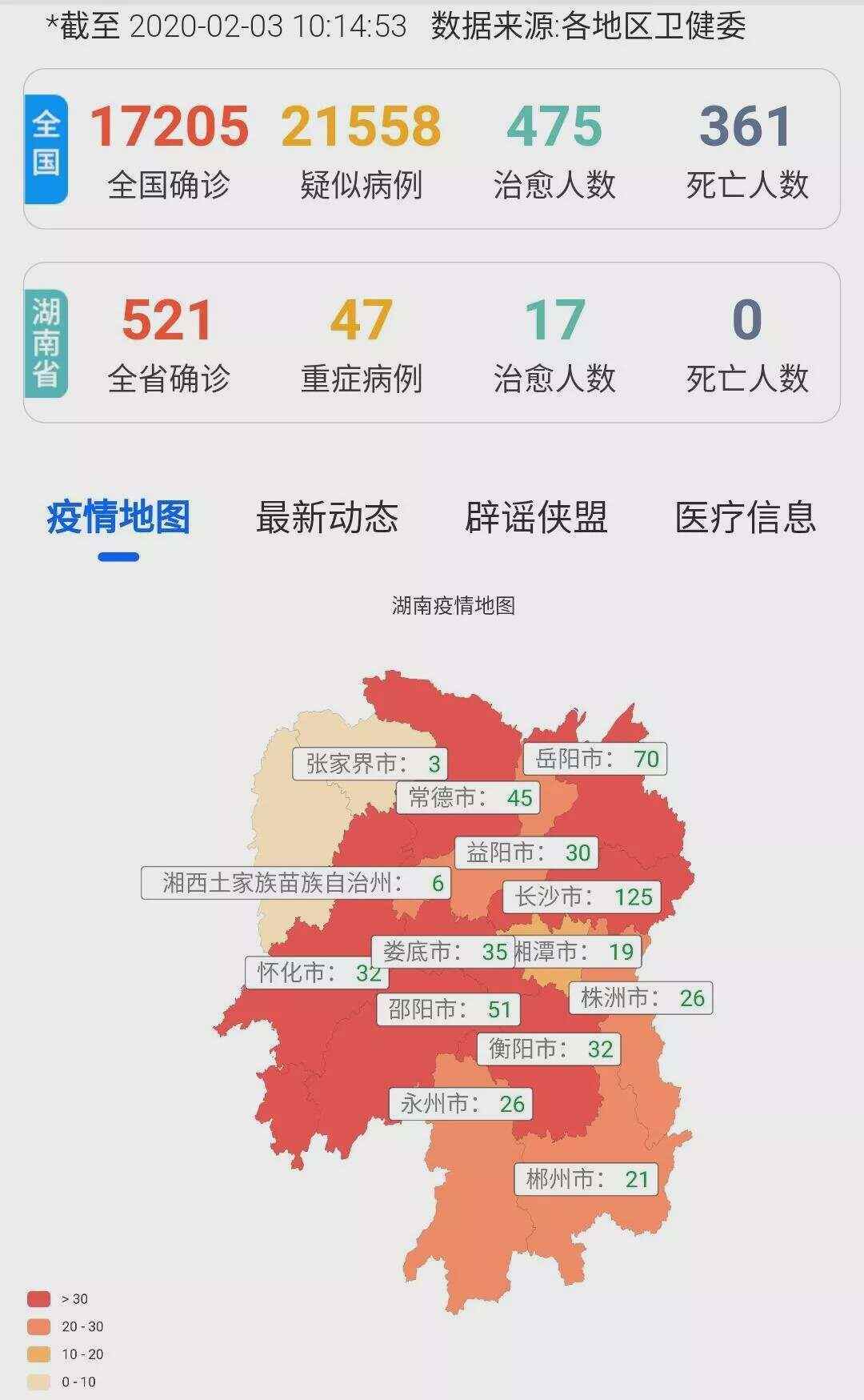Select the 疫情地图 tab
This screenshot has height=1400, width=864.
click(x=118, y=517)
